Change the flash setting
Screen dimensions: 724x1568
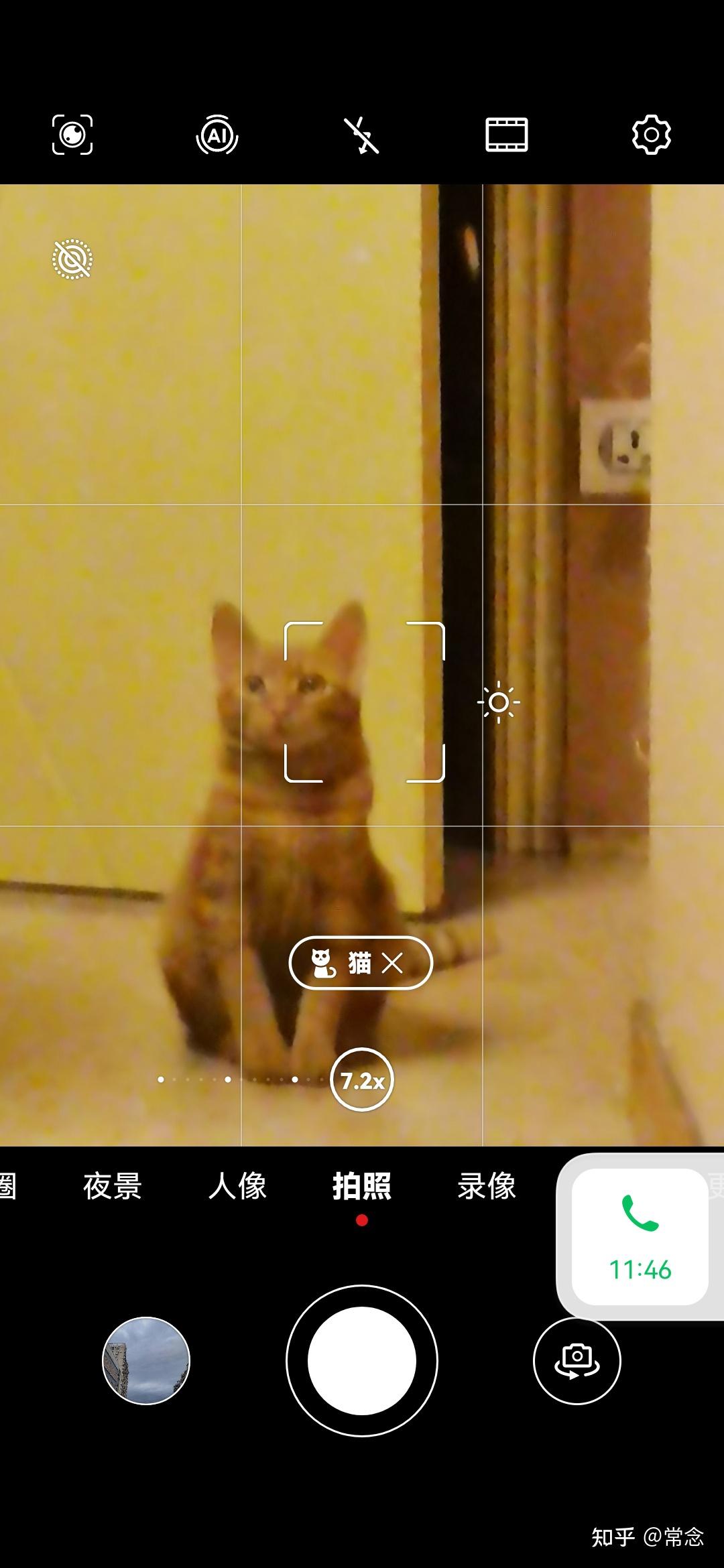(362, 135)
